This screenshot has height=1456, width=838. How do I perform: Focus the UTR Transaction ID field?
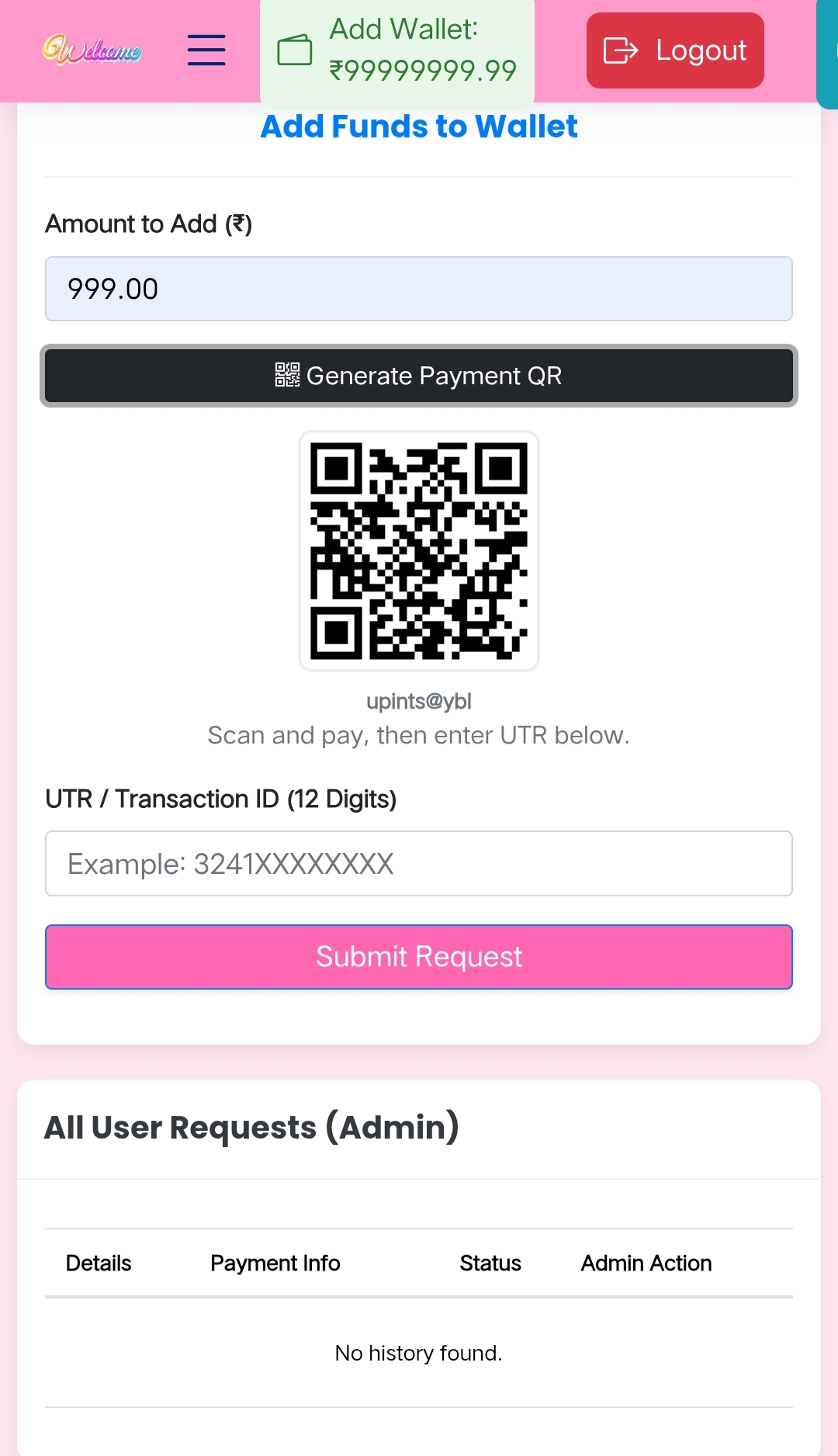tap(419, 864)
